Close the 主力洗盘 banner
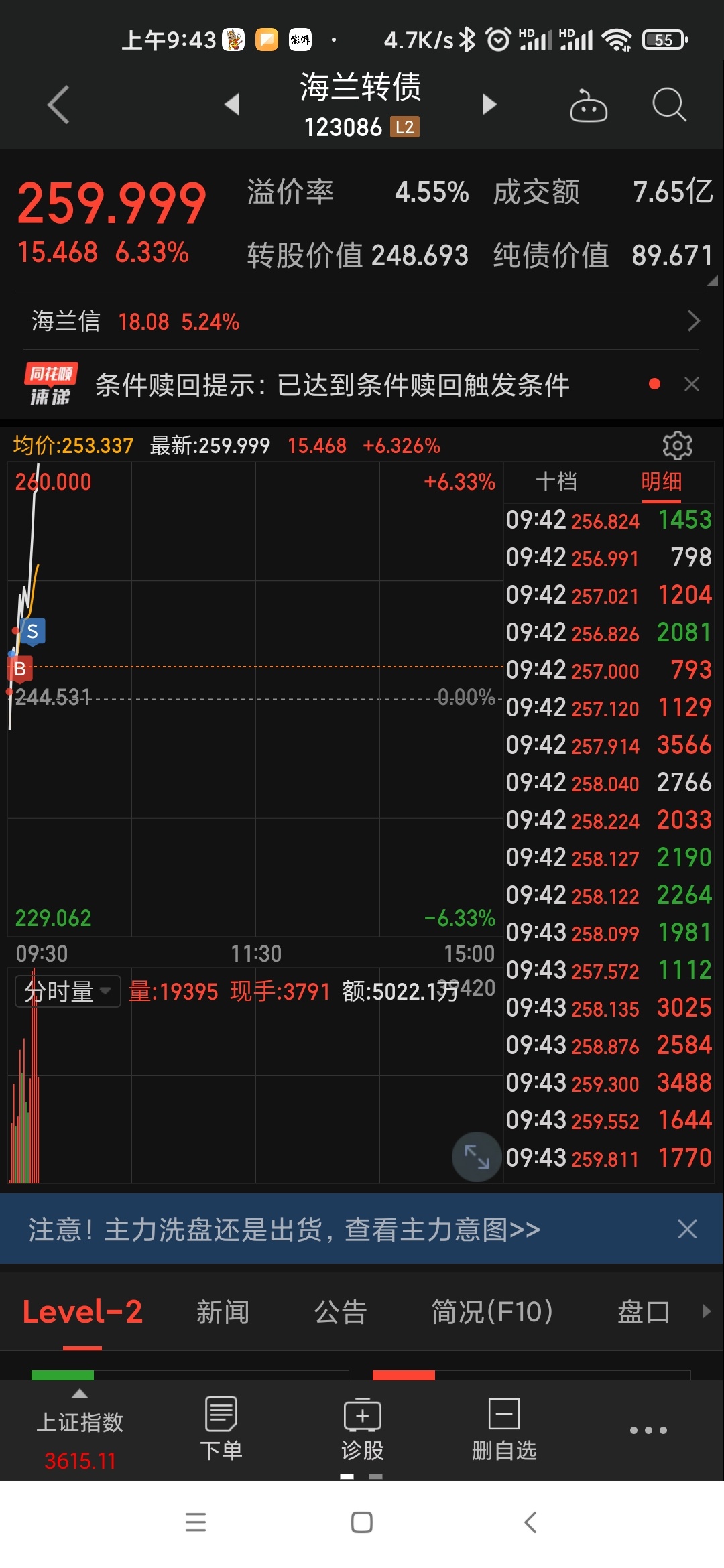The height and width of the screenshot is (1568, 724). 687,1229
